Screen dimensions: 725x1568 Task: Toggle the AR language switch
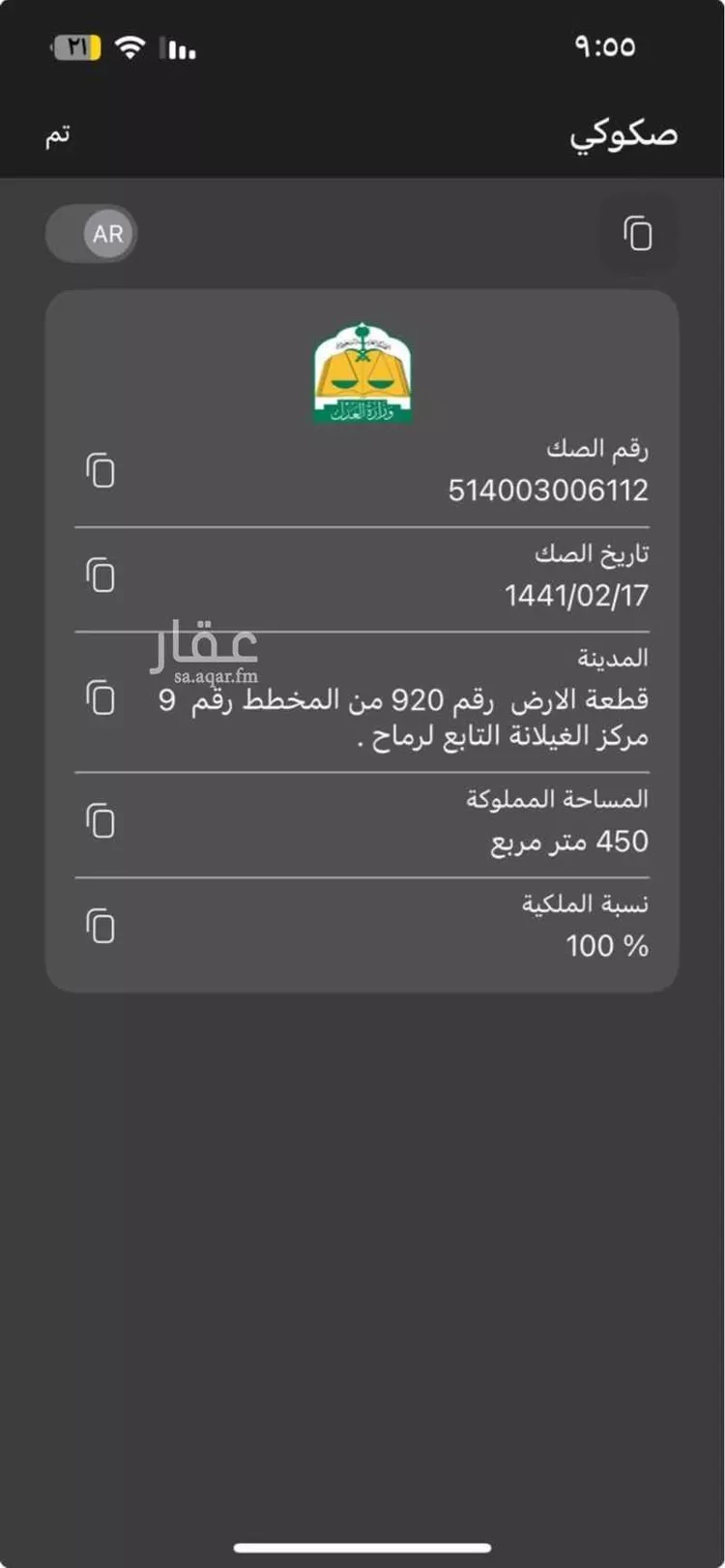coord(92,233)
